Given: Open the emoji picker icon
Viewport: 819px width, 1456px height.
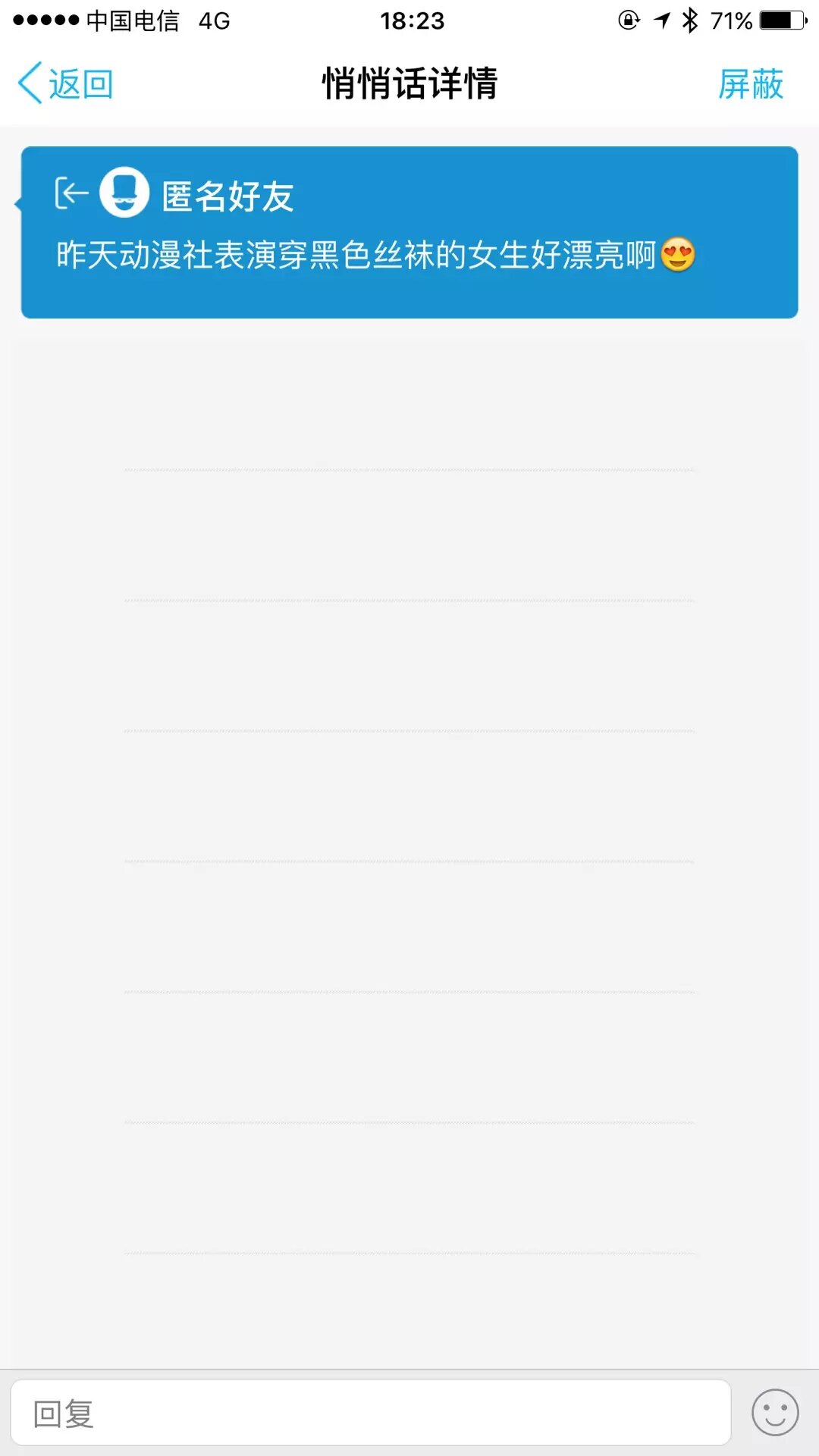Looking at the screenshot, I should point(775,1413).
